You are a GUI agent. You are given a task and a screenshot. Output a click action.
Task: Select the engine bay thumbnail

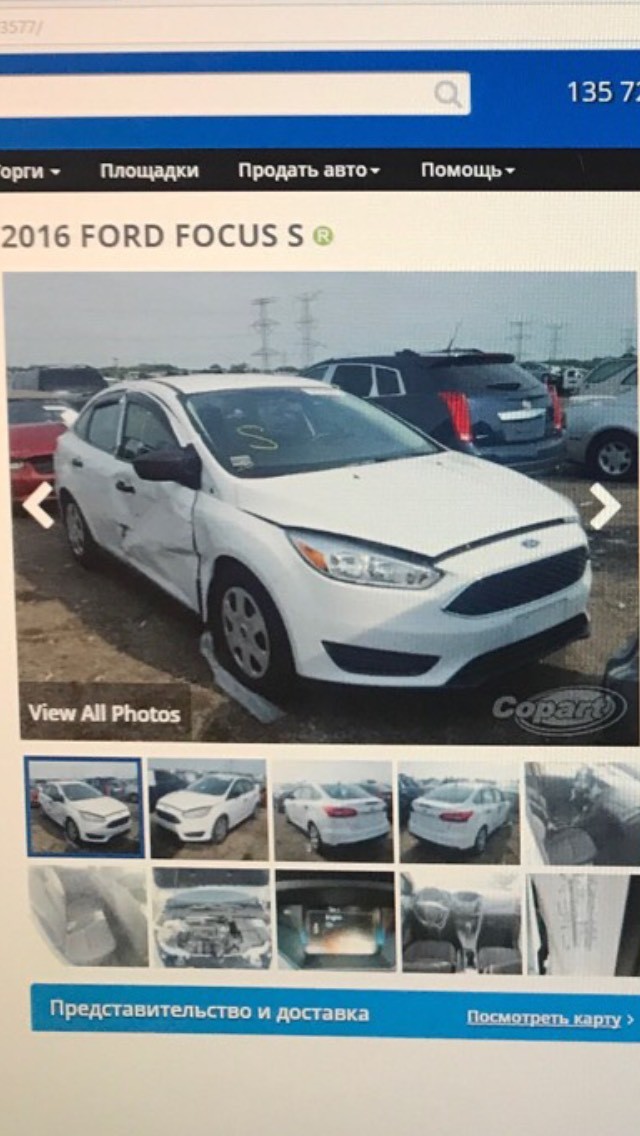pyautogui.click(x=210, y=917)
